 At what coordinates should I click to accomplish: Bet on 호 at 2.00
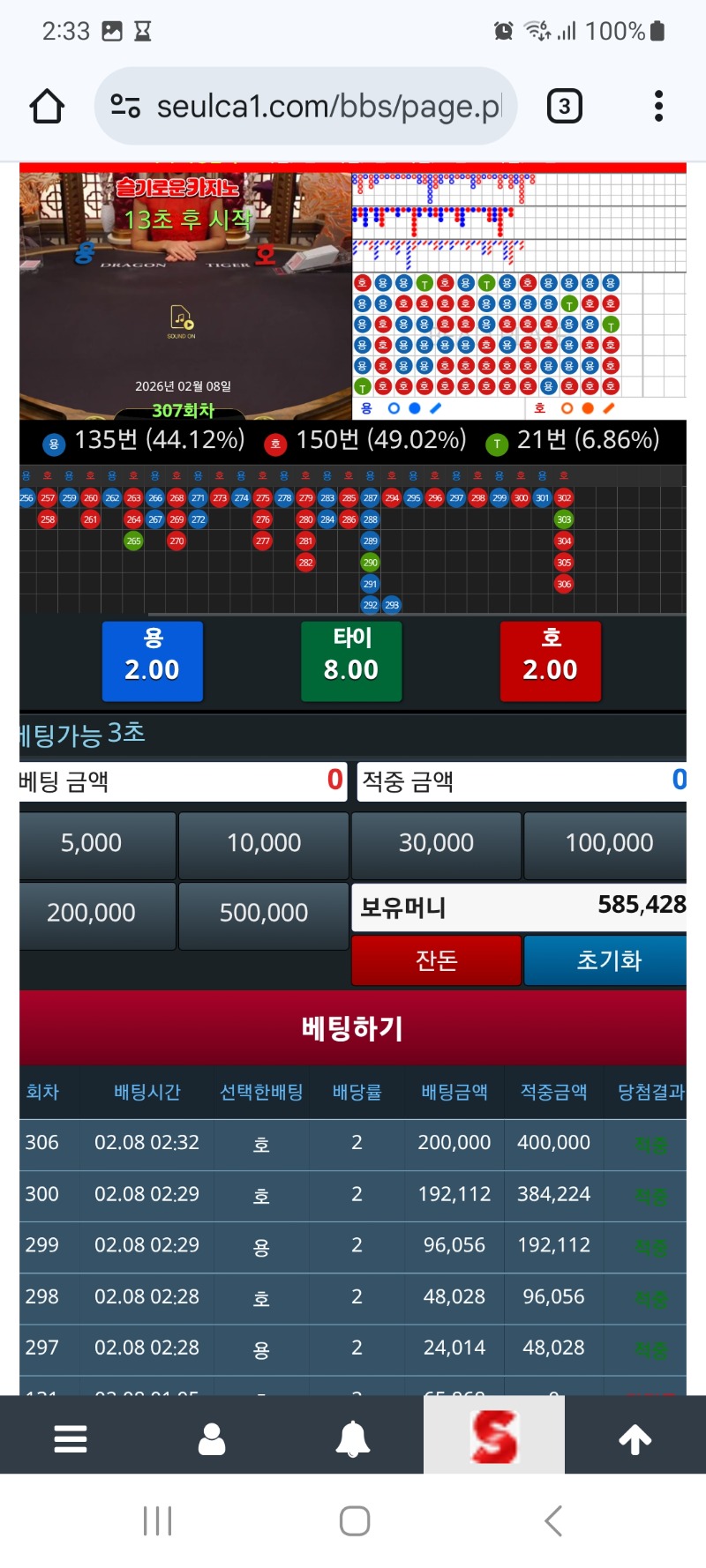(551, 661)
